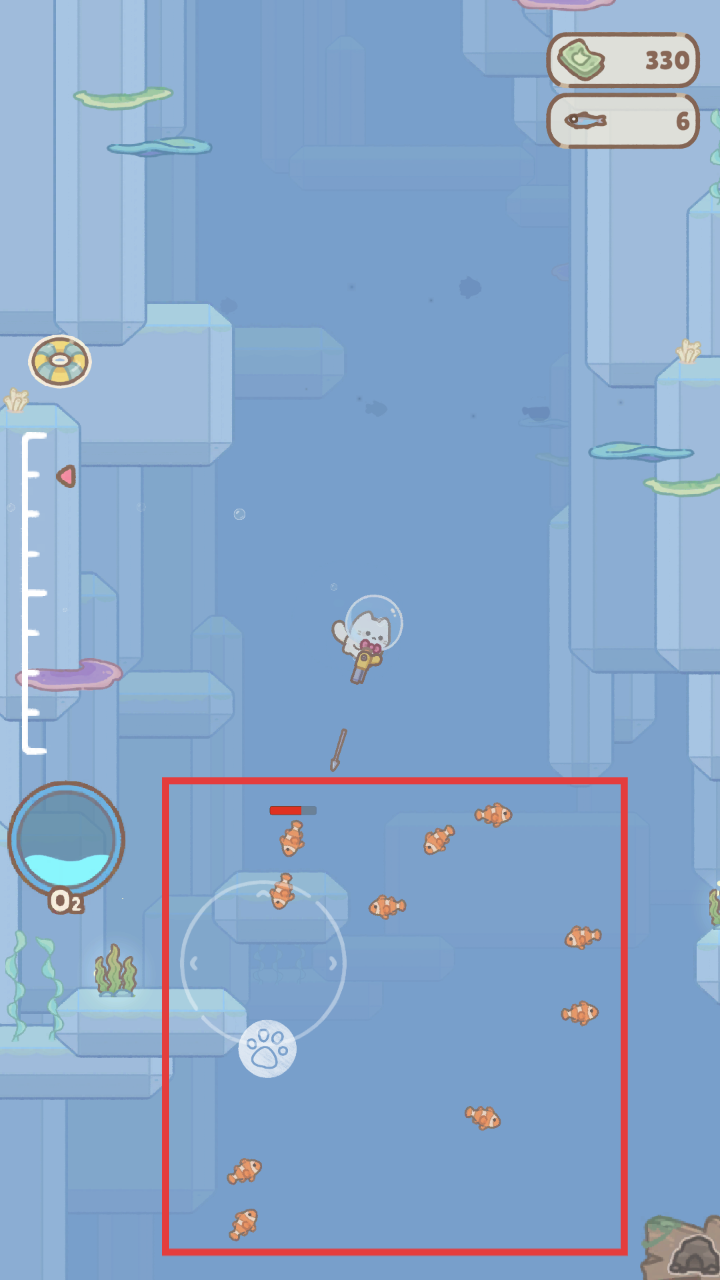720x1280 pixels.
Task: Open the rock cave icon
Action: 693,1253
